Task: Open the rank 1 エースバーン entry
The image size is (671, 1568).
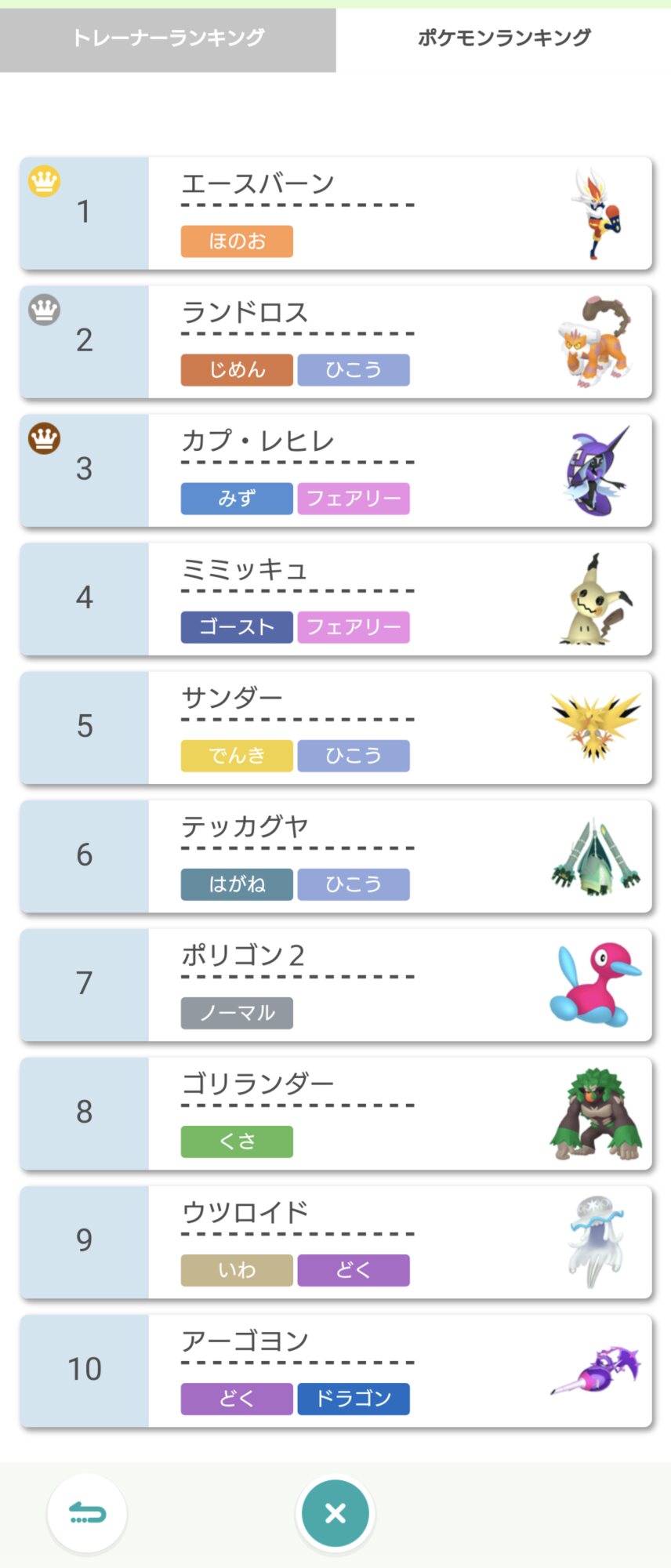Action: coord(335,213)
